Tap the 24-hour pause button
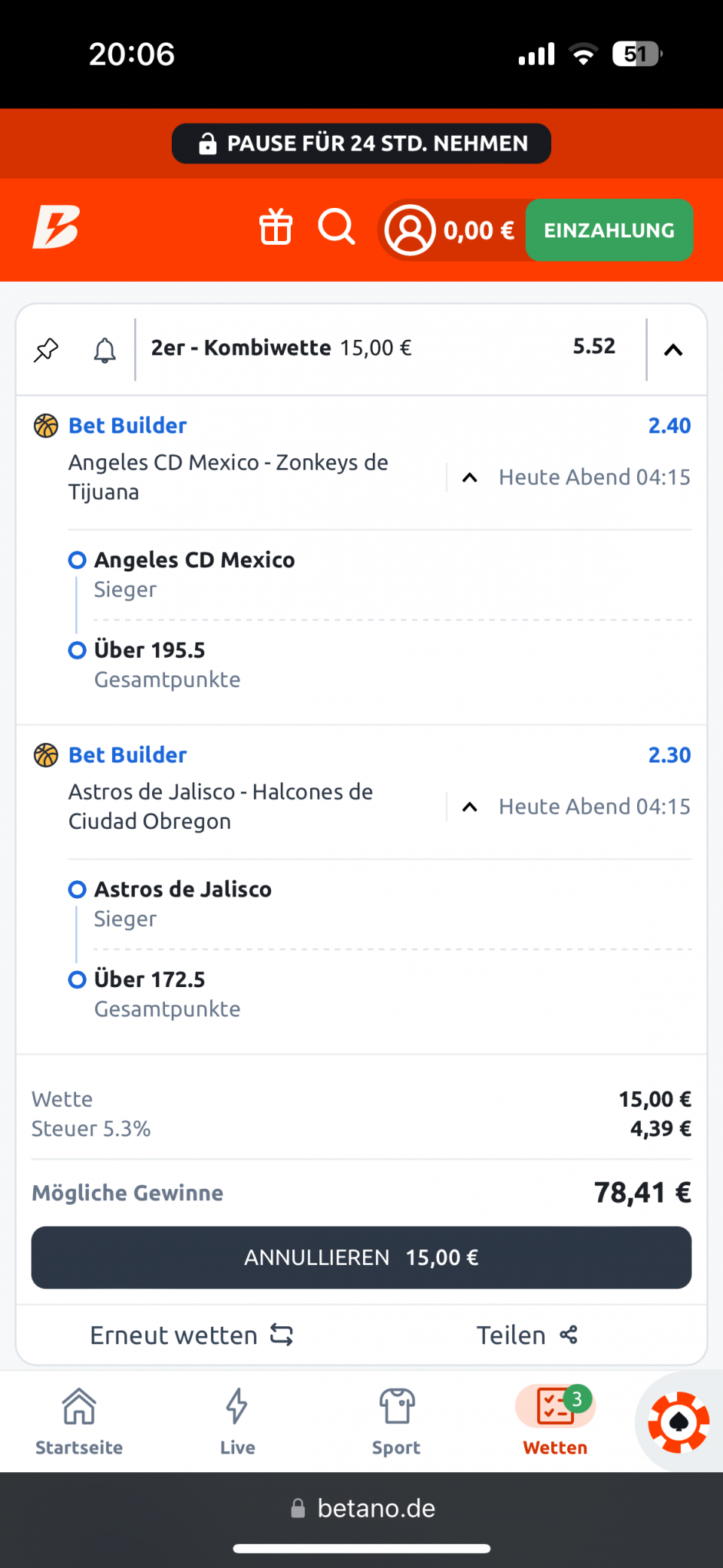The height and width of the screenshot is (1568, 723). [361, 143]
